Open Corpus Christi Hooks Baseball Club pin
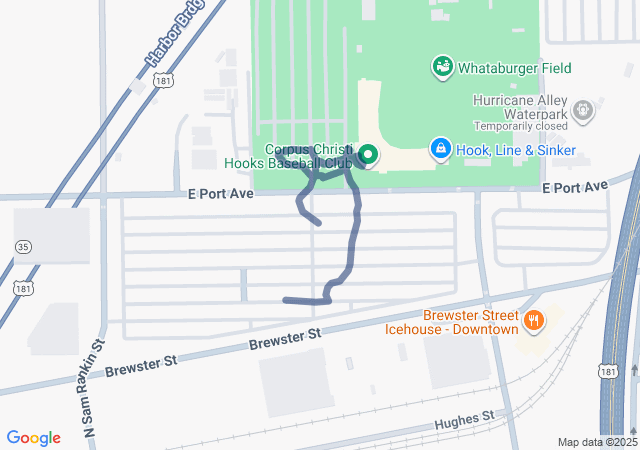The height and width of the screenshot is (450, 640). click(367, 155)
